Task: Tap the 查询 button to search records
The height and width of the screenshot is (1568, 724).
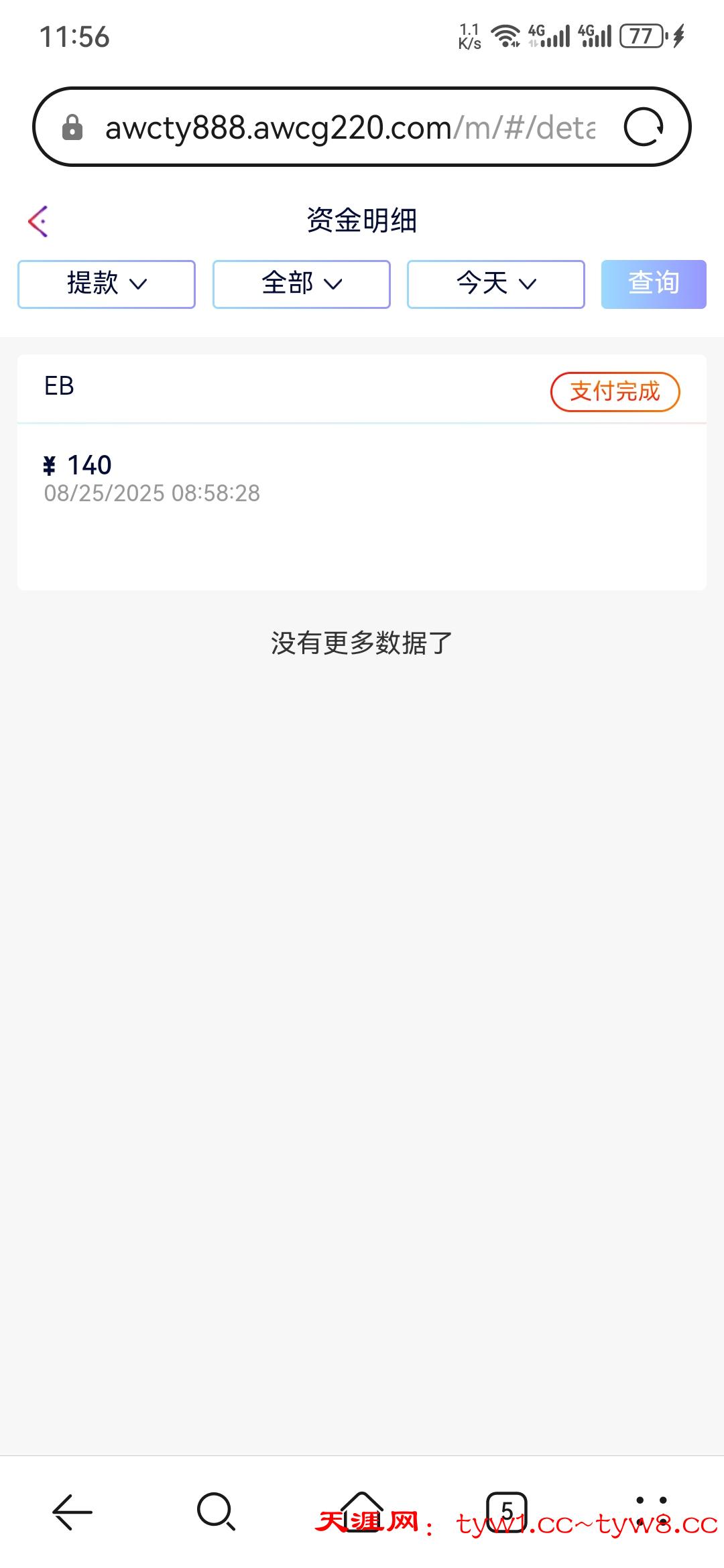Action: coord(654,284)
